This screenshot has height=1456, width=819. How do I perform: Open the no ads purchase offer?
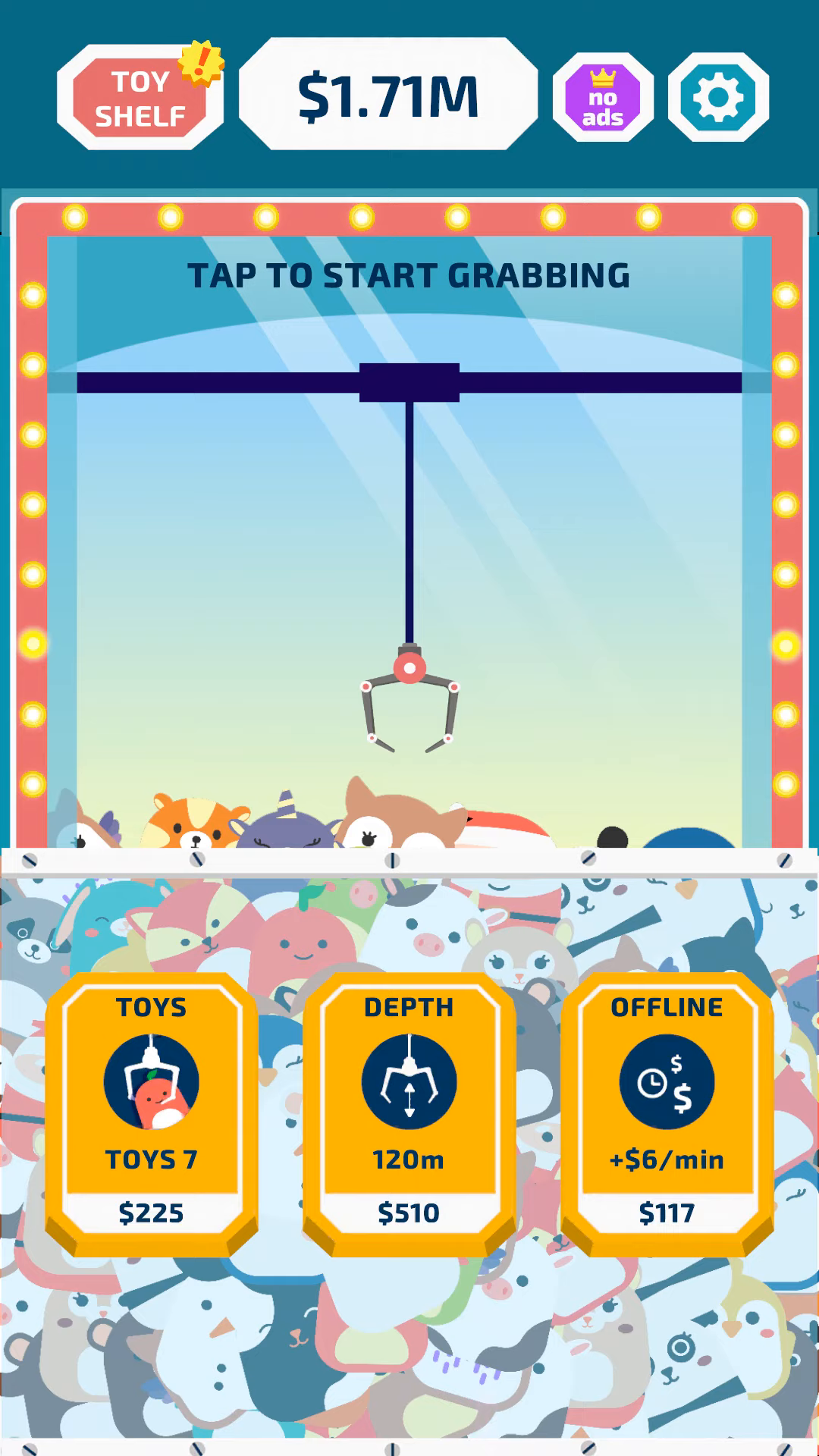pyautogui.click(x=603, y=99)
